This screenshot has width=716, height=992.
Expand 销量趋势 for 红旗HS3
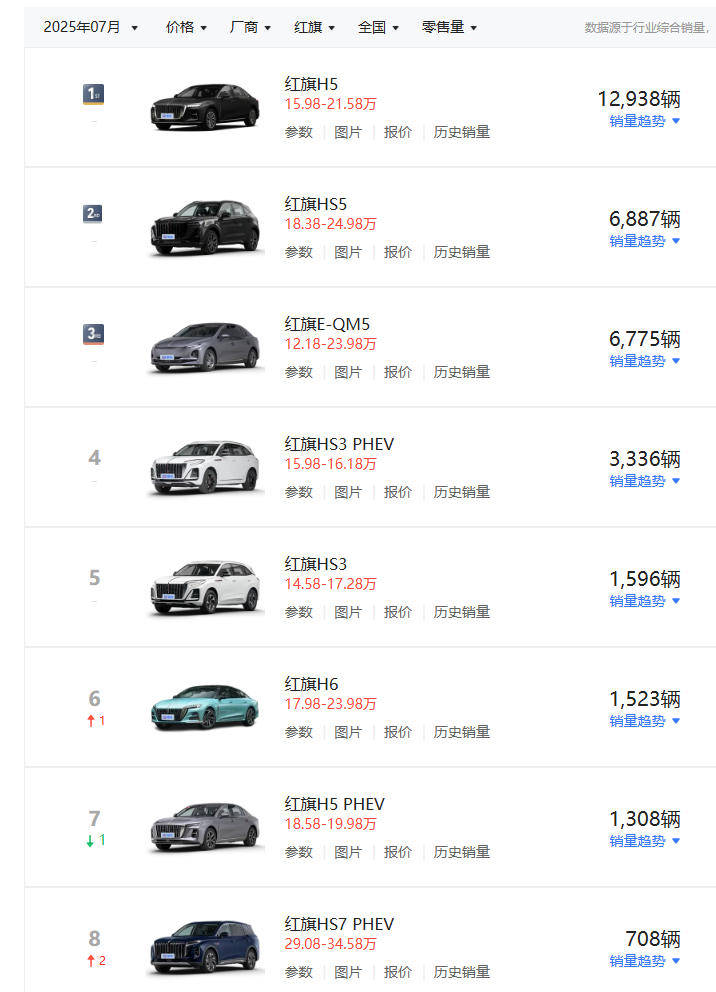coord(644,601)
